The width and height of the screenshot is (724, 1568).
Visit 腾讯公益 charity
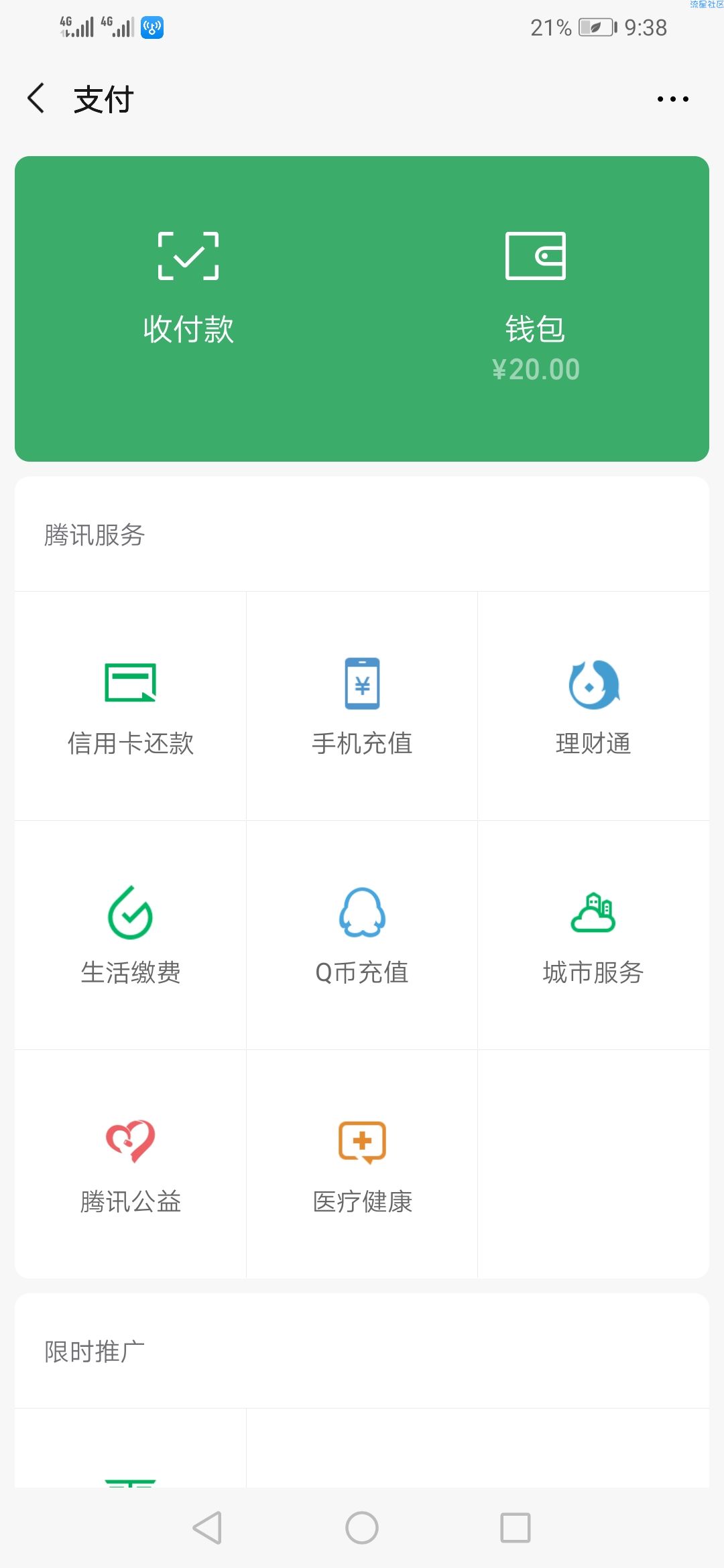131,1165
